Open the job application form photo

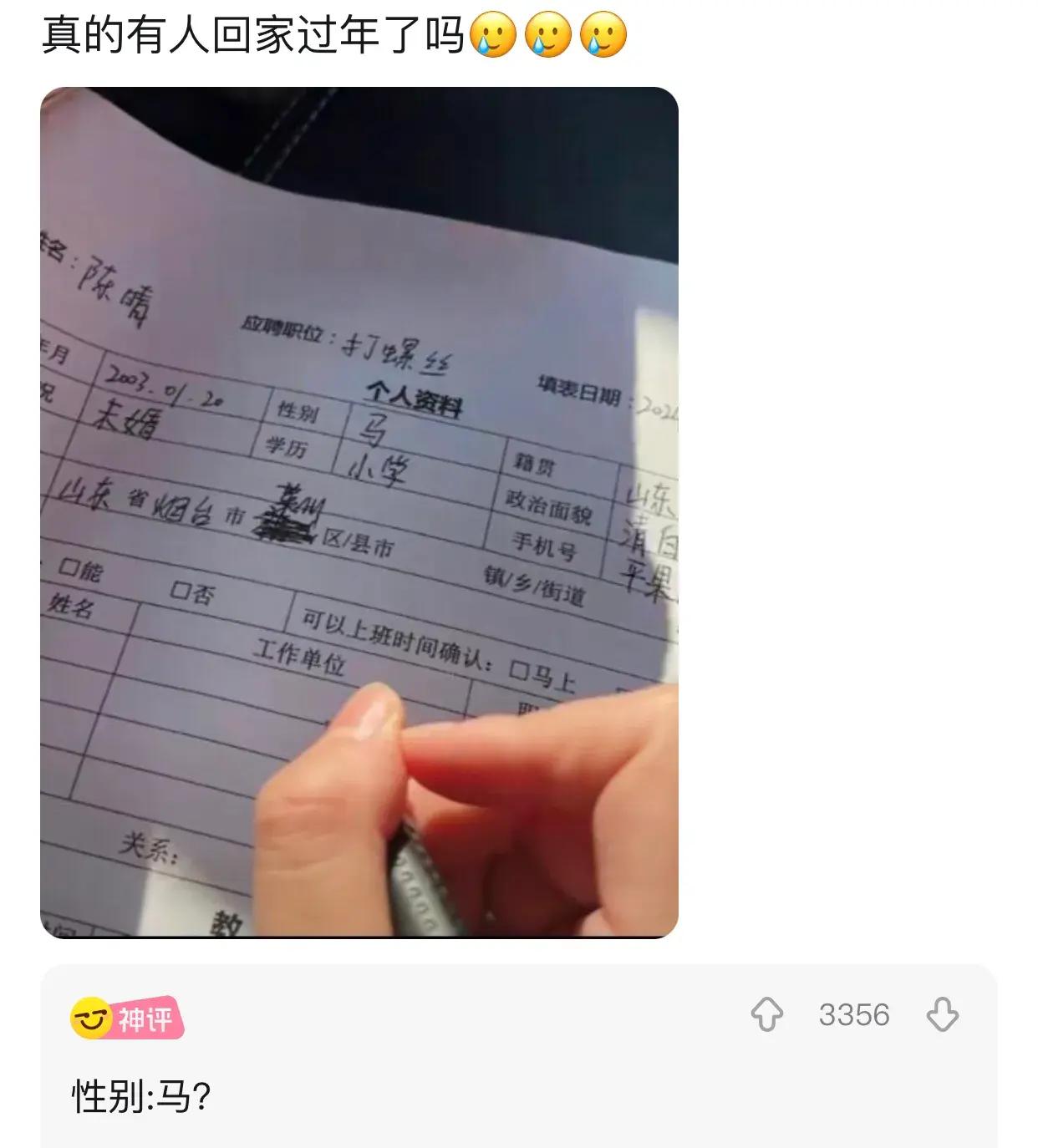[359, 512]
